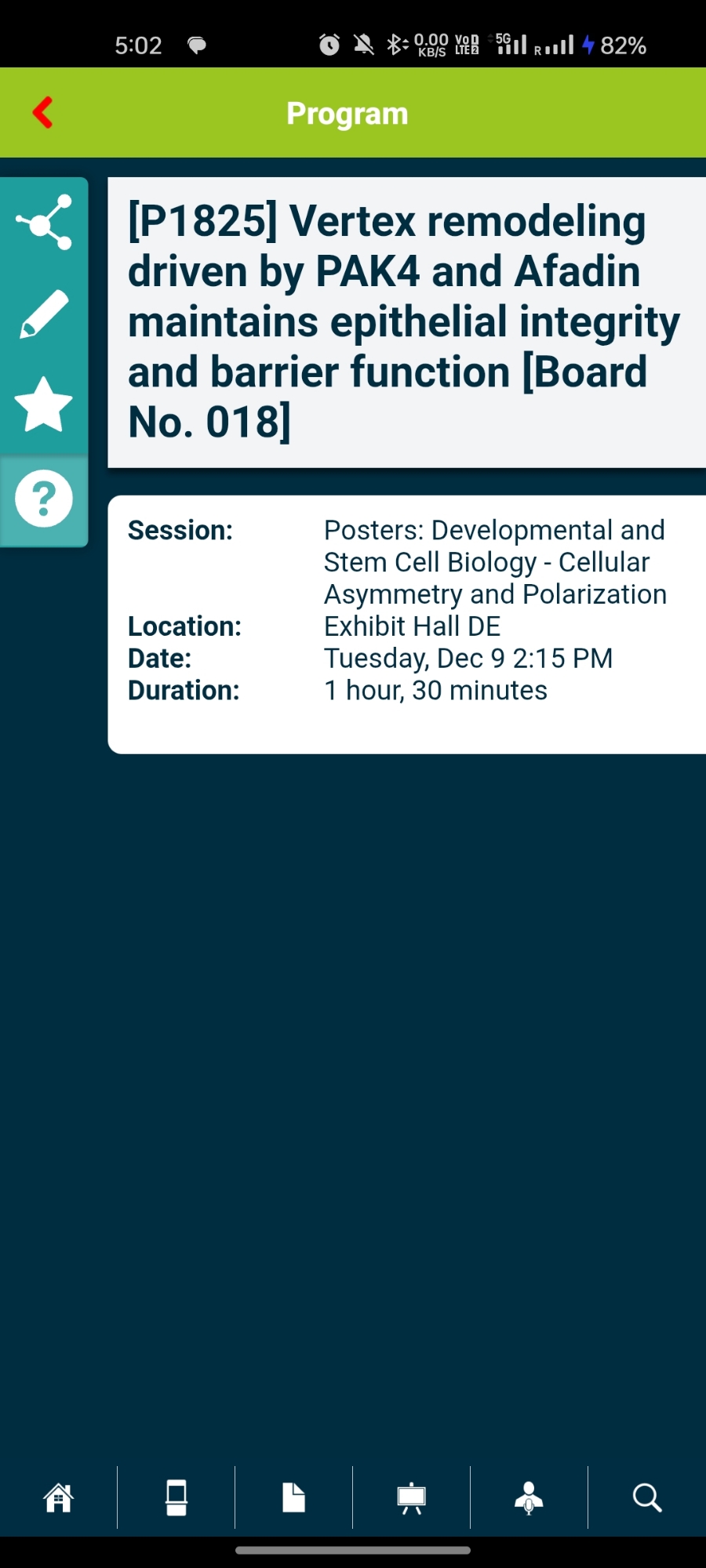Open the phone icon tab

point(176,1497)
